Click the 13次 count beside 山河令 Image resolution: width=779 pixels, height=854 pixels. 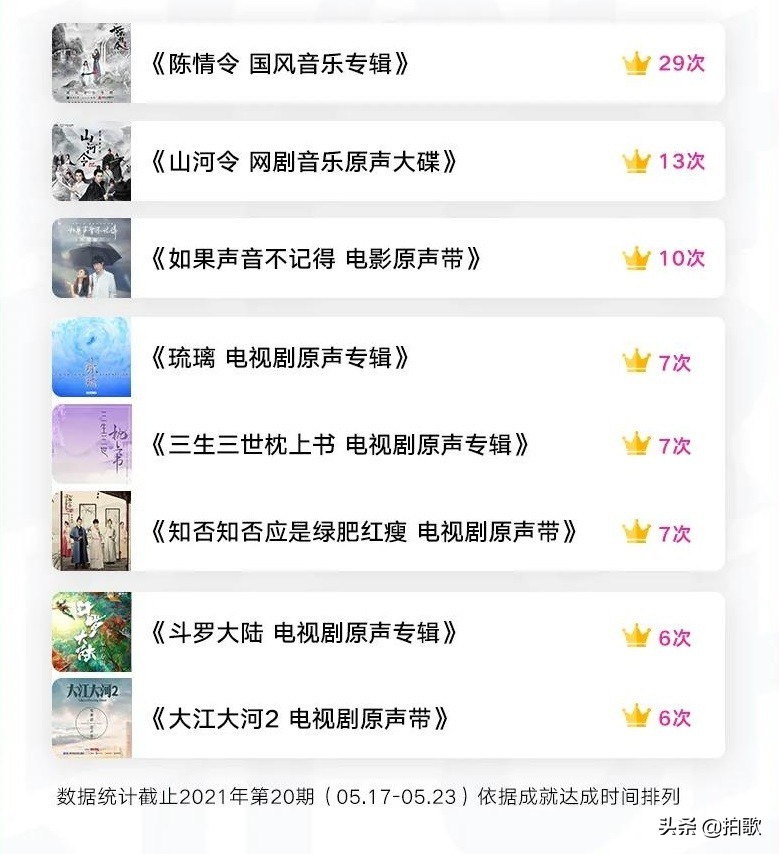coord(681,161)
